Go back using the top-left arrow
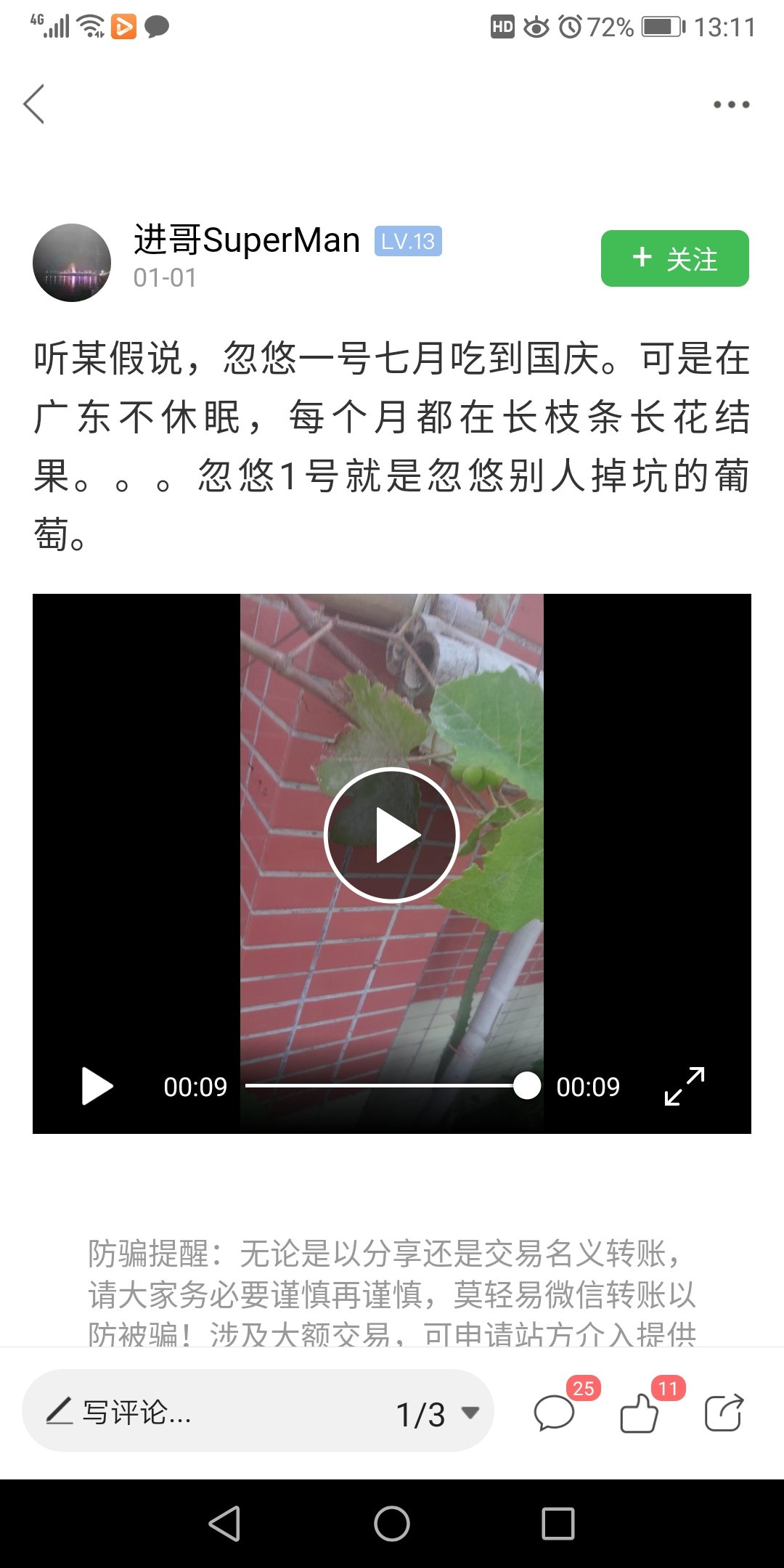The width and height of the screenshot is (784, 1568). pos(34,104)
